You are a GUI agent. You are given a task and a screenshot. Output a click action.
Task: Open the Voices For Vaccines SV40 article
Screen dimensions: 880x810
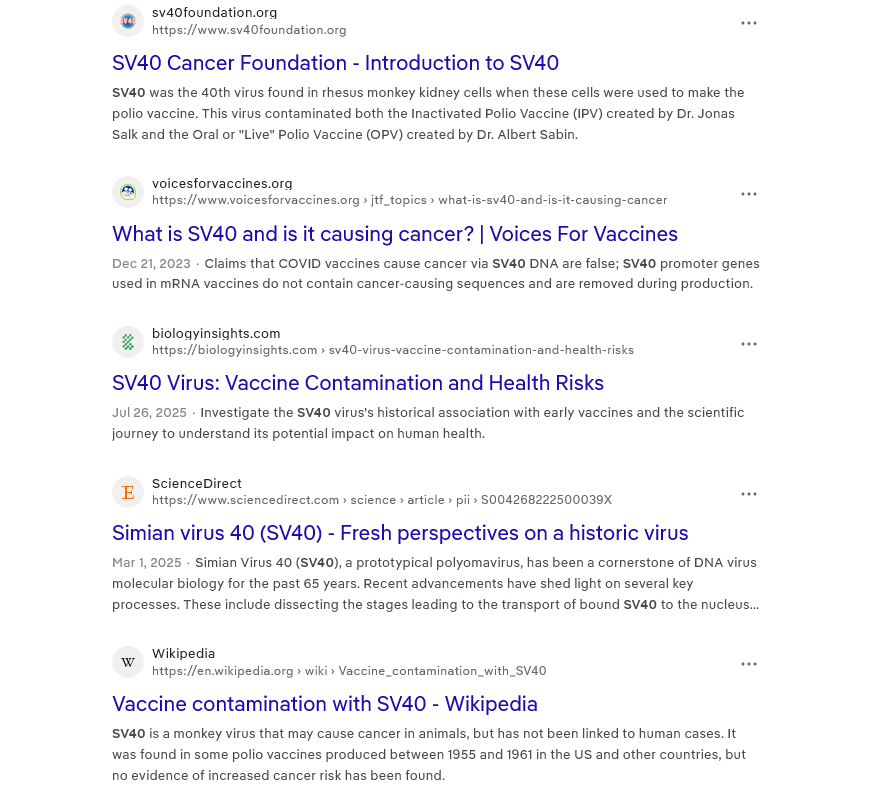pyautogui.click(x=394, y=234)
